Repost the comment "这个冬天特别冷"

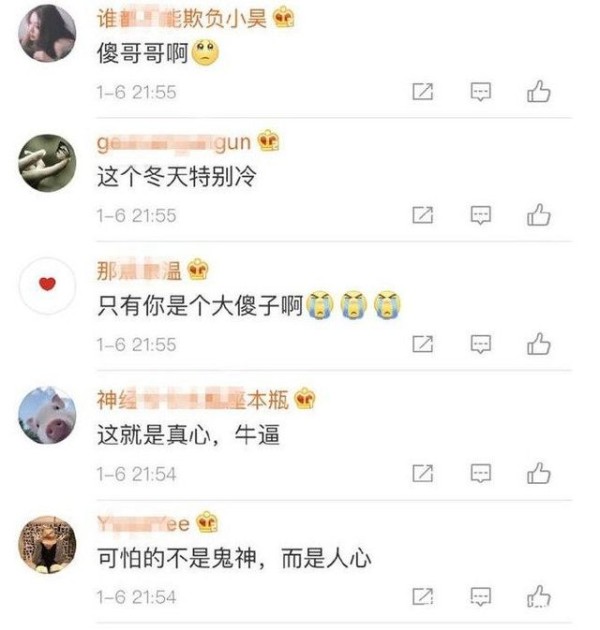(x=423, y=215)
